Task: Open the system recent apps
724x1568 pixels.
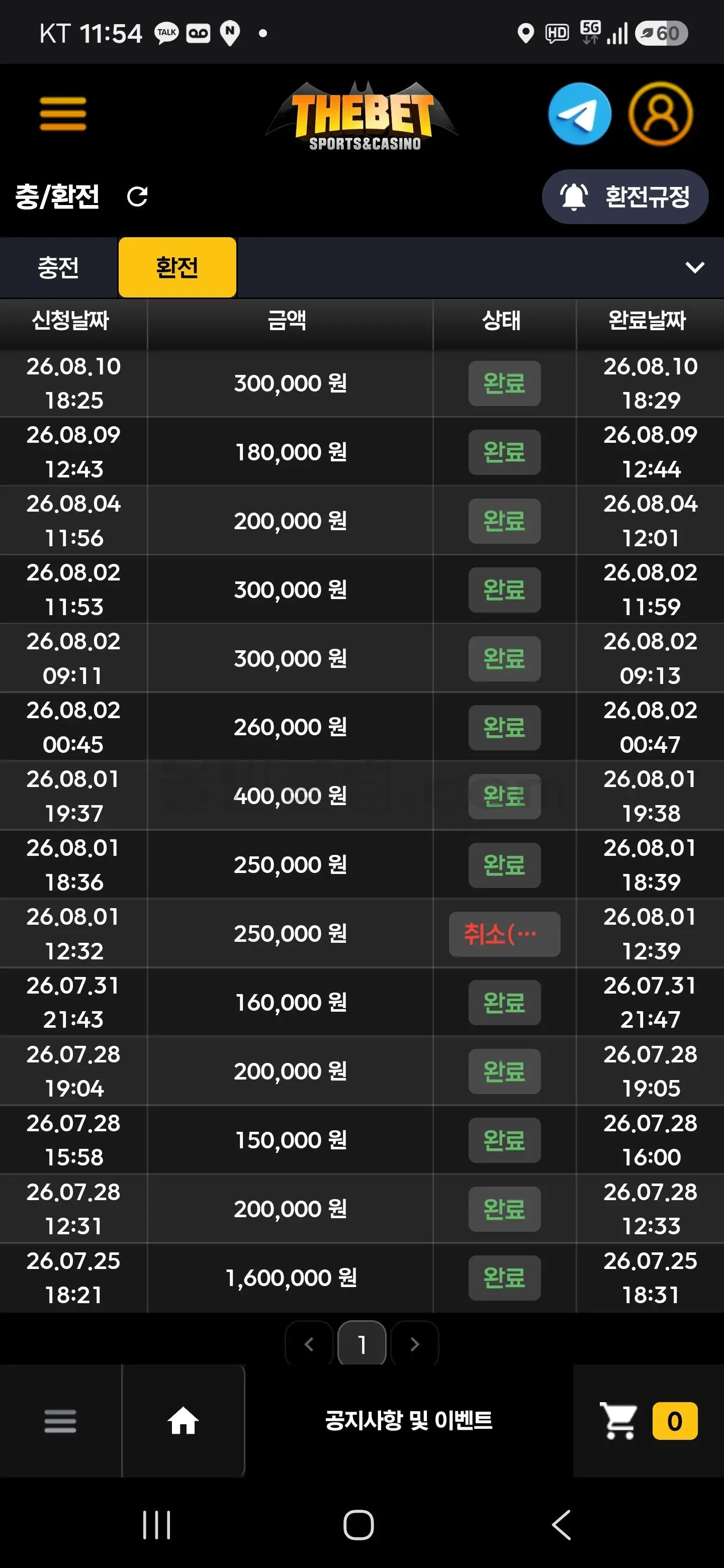Action: pyautogui.click(x=156, y=1525)
